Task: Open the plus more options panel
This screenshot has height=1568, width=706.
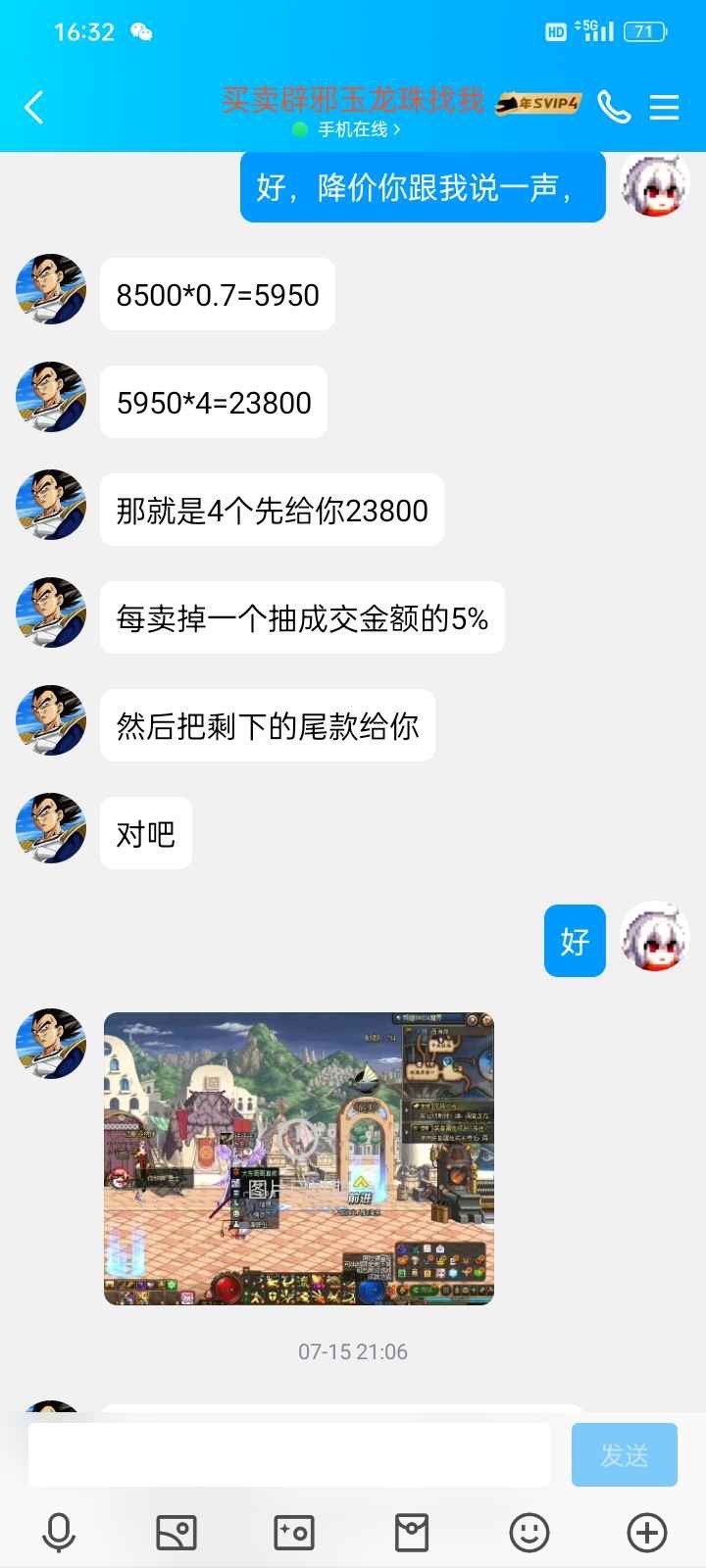Action: (647, 1533)
